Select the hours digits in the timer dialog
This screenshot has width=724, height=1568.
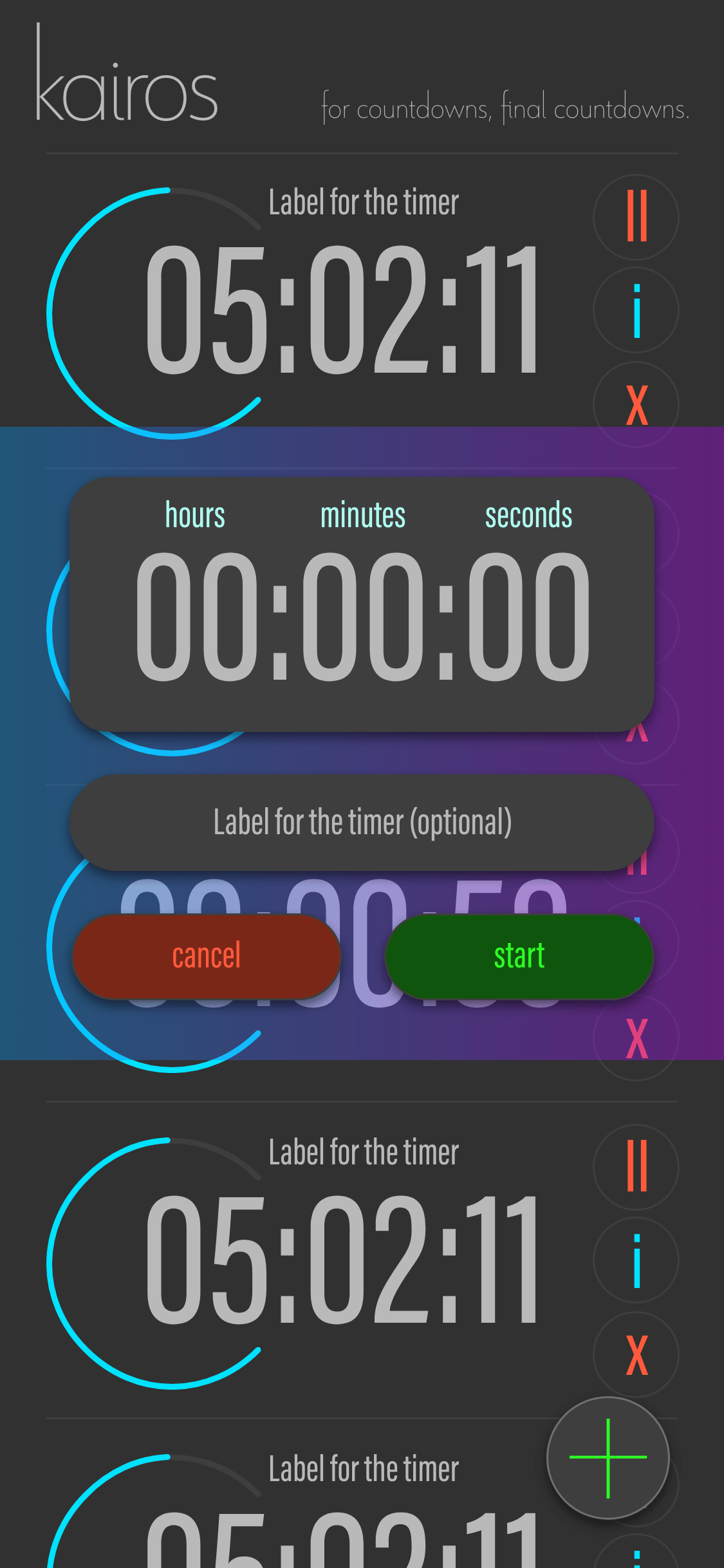coord(196,617)
